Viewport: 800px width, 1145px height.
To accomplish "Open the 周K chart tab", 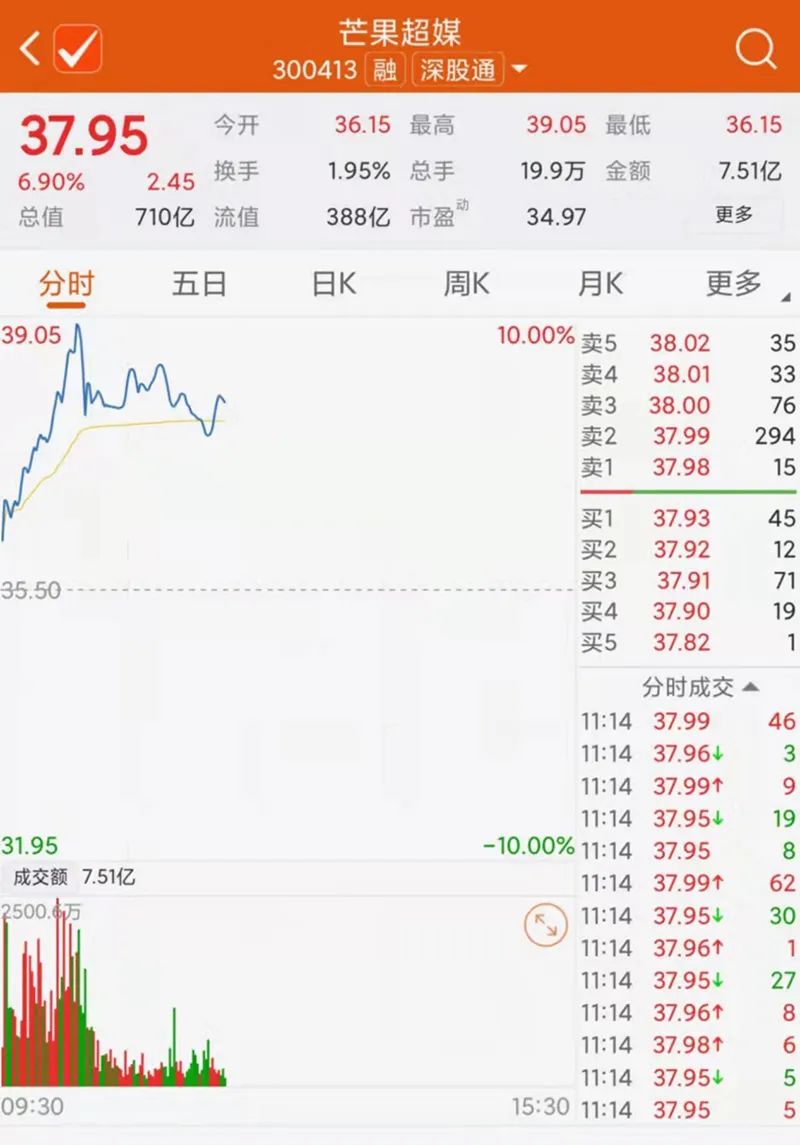I will pos(466,283).
